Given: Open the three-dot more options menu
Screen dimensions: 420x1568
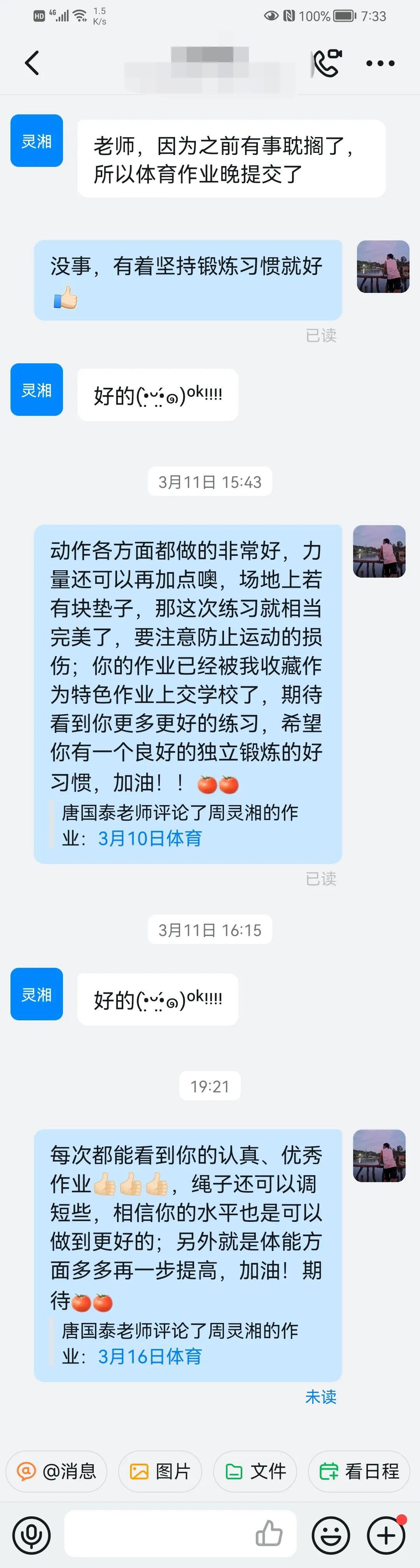Looking at the screenshot, I should (x=380, y=63).
